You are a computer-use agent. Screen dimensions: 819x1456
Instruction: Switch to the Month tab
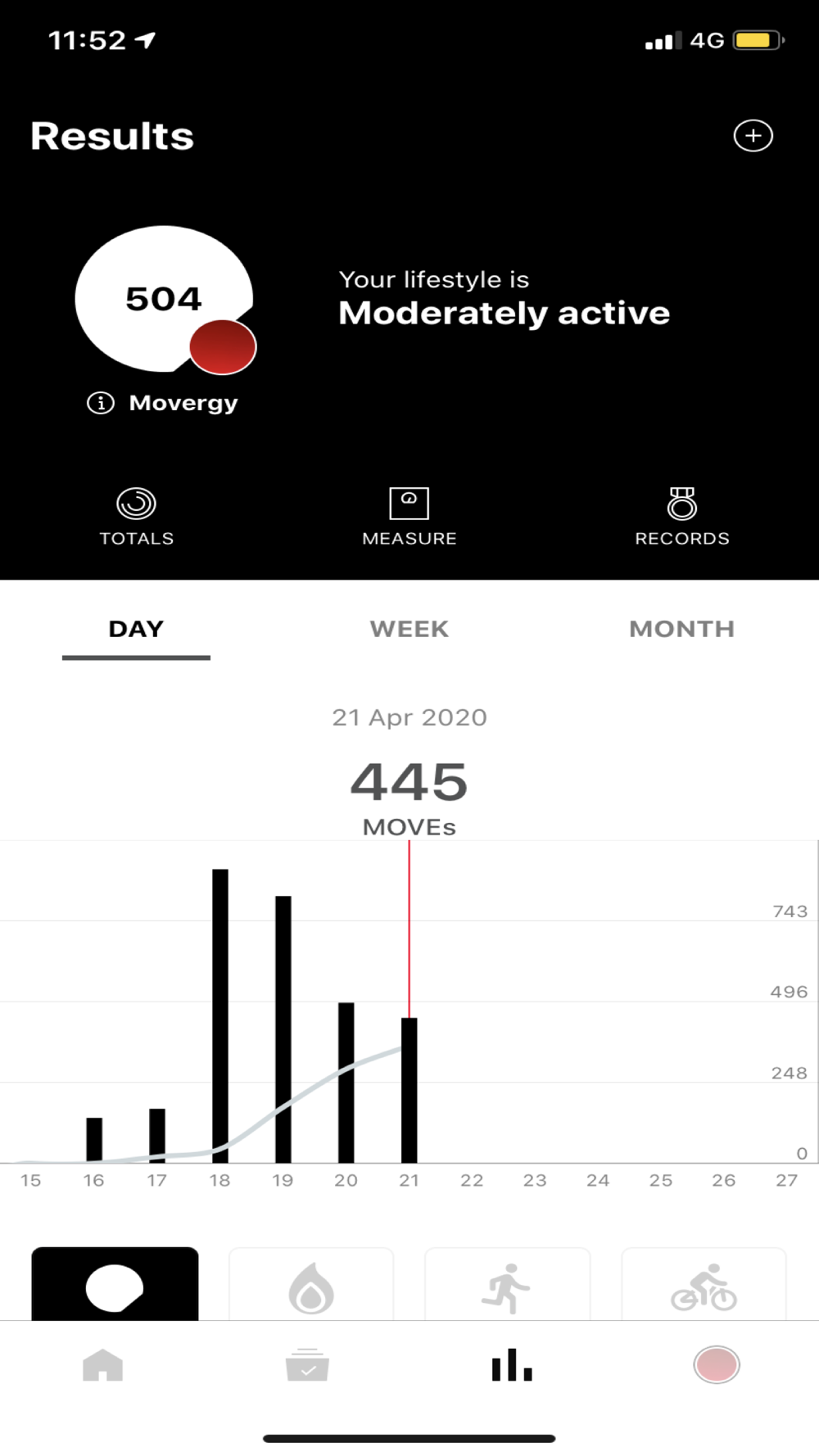(681, 629)
